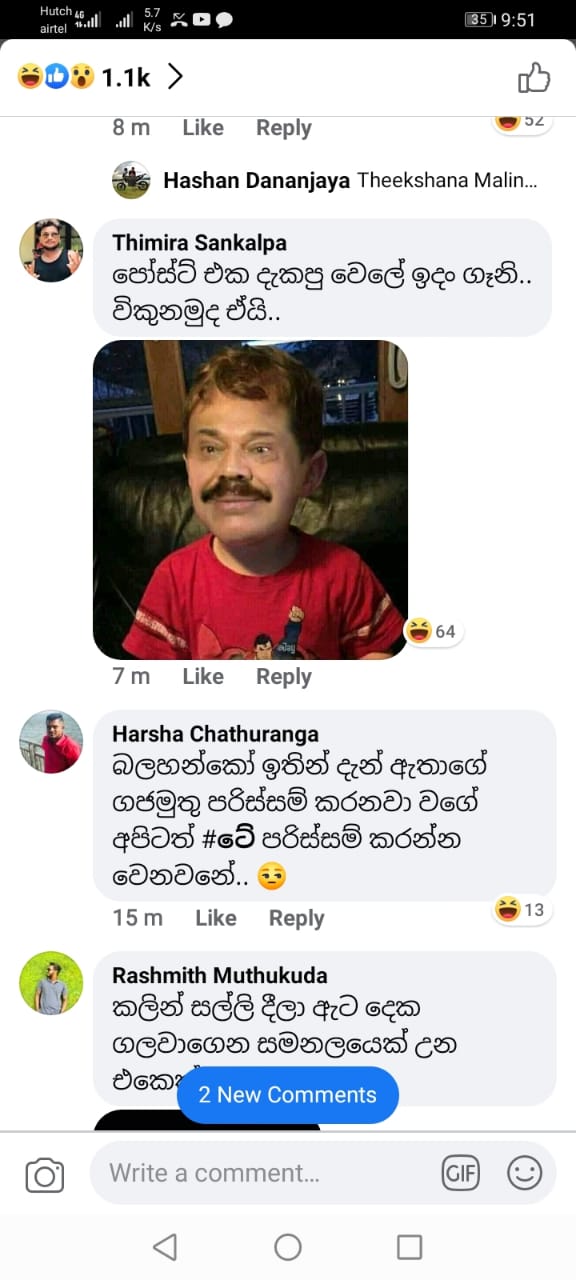Viewport: 576px width, 1280px height.
Task: Like the post with thumbs-up icon
Action: pyautogui.click(x=534, y=77)
